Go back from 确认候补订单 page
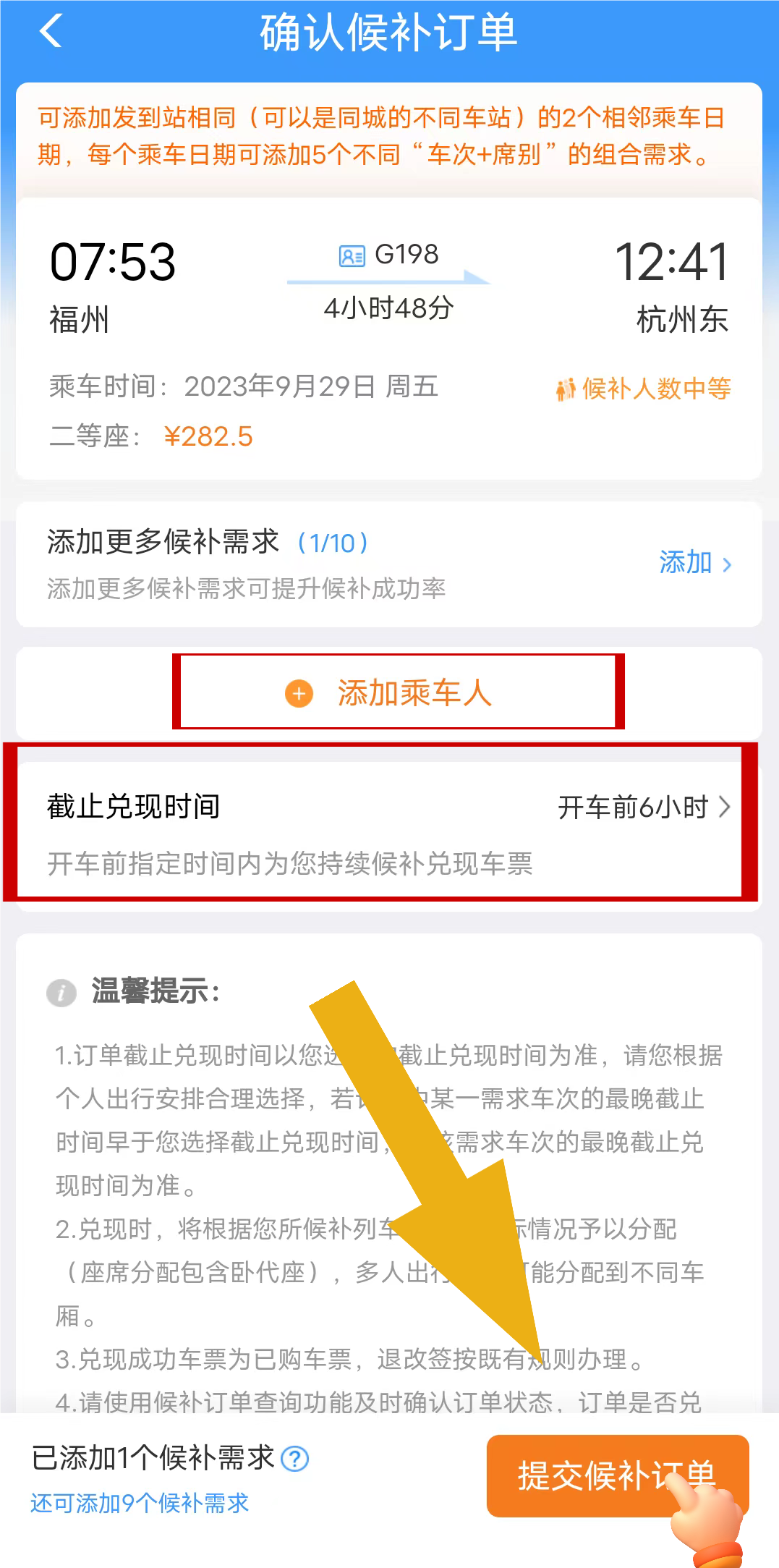779x1568 pixels. (x=51, y=32)
